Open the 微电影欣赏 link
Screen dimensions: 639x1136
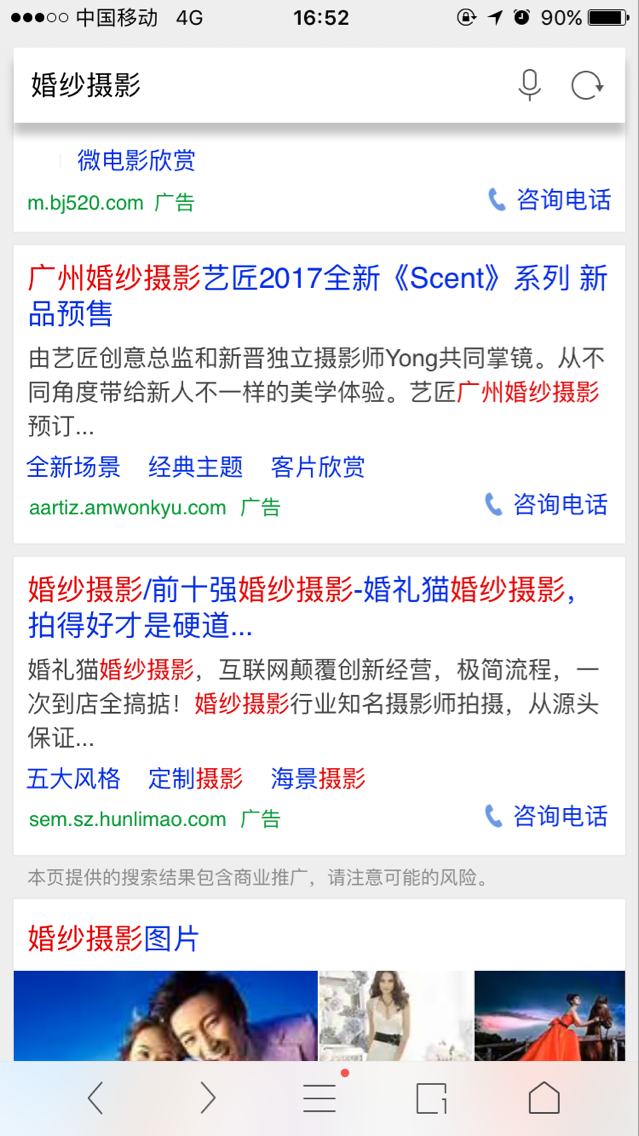pos(136,160)
